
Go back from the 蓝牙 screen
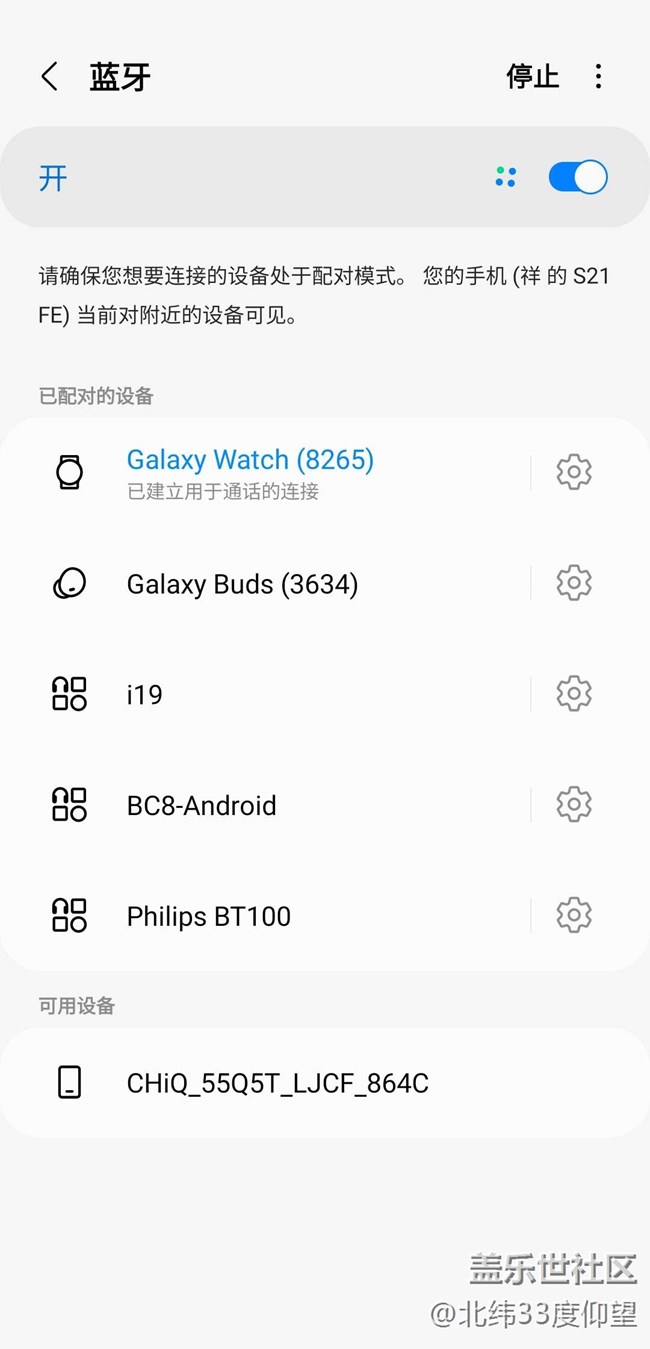click(x=49, y=77)
